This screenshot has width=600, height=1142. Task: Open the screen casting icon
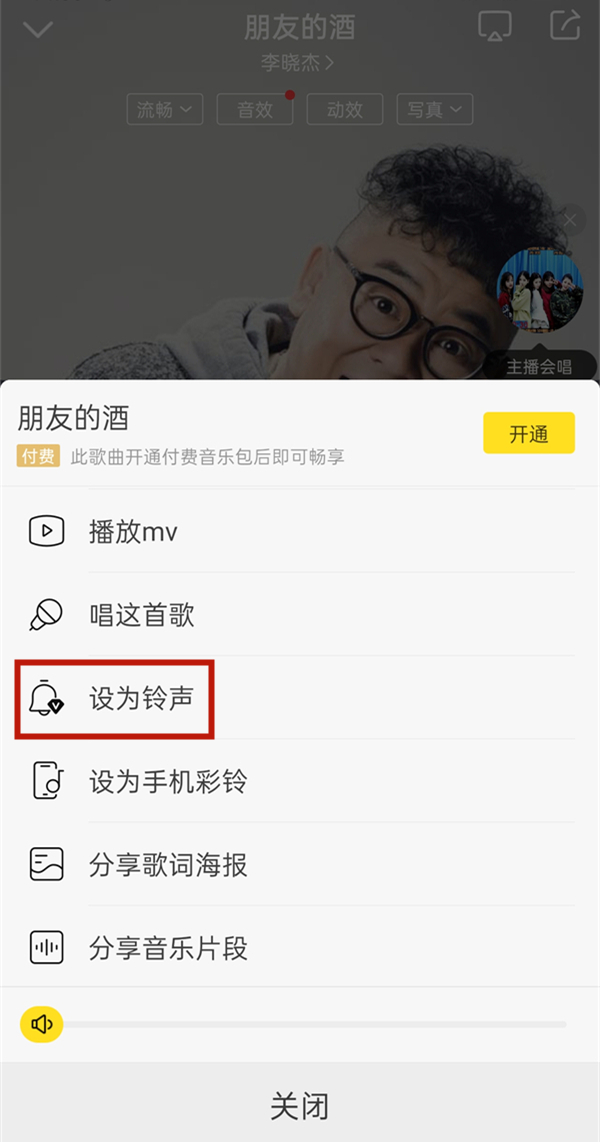[x=495, y=26]
